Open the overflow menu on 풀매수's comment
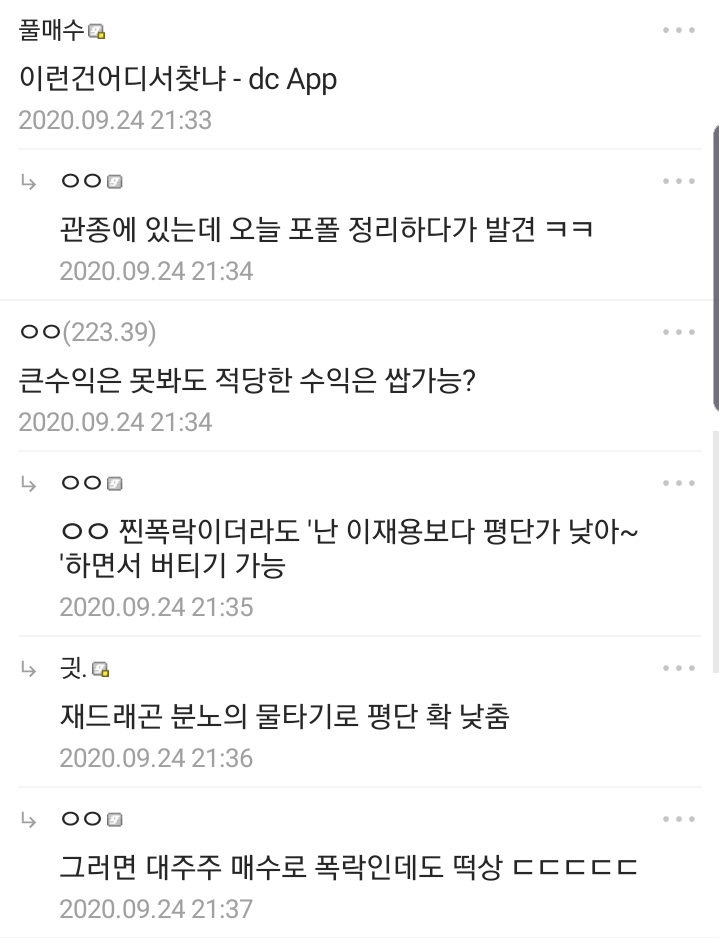Screen dimensions: 719x938 click(679, 30)
